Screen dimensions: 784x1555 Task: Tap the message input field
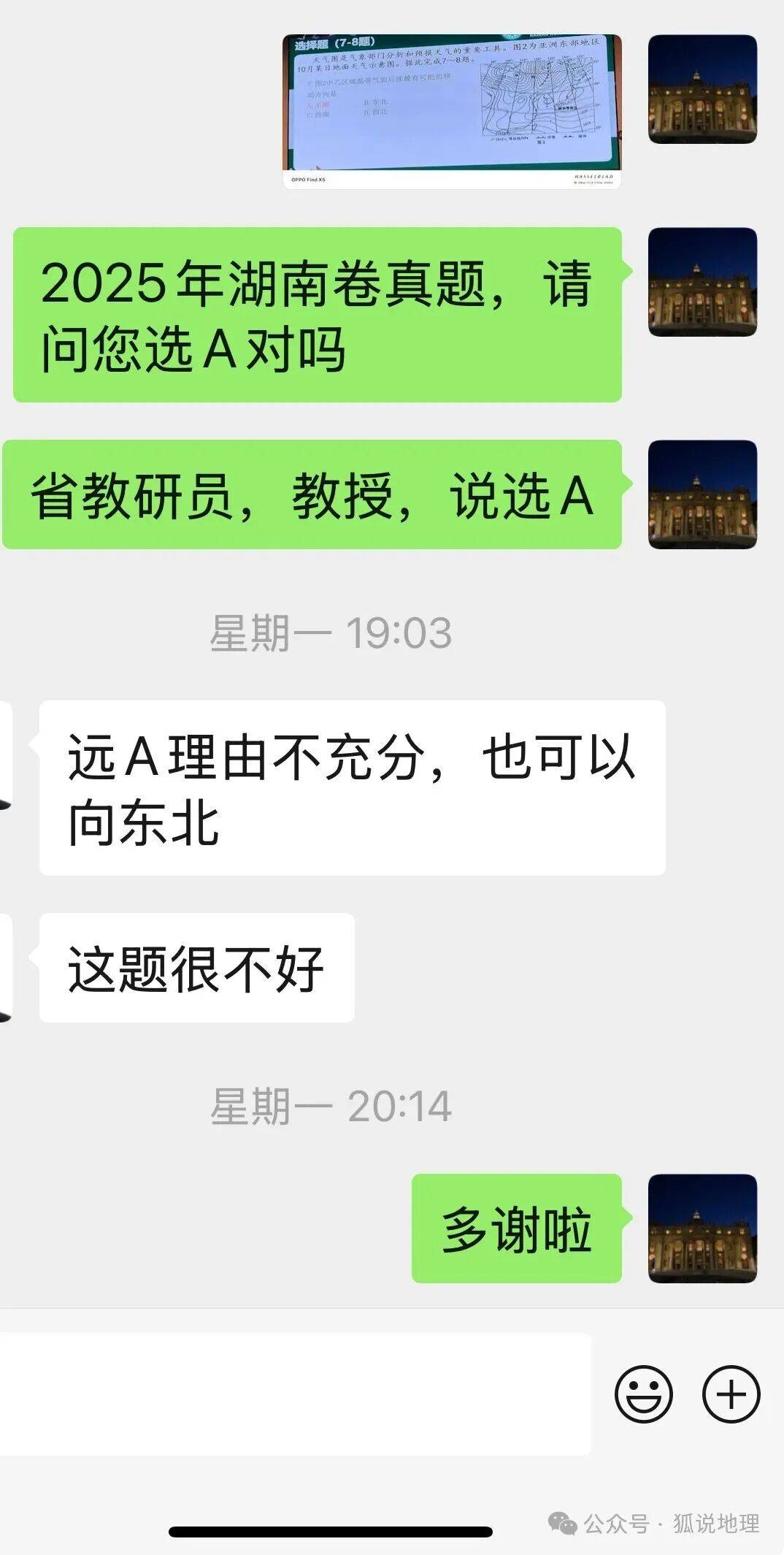(x=292, y=1394)
